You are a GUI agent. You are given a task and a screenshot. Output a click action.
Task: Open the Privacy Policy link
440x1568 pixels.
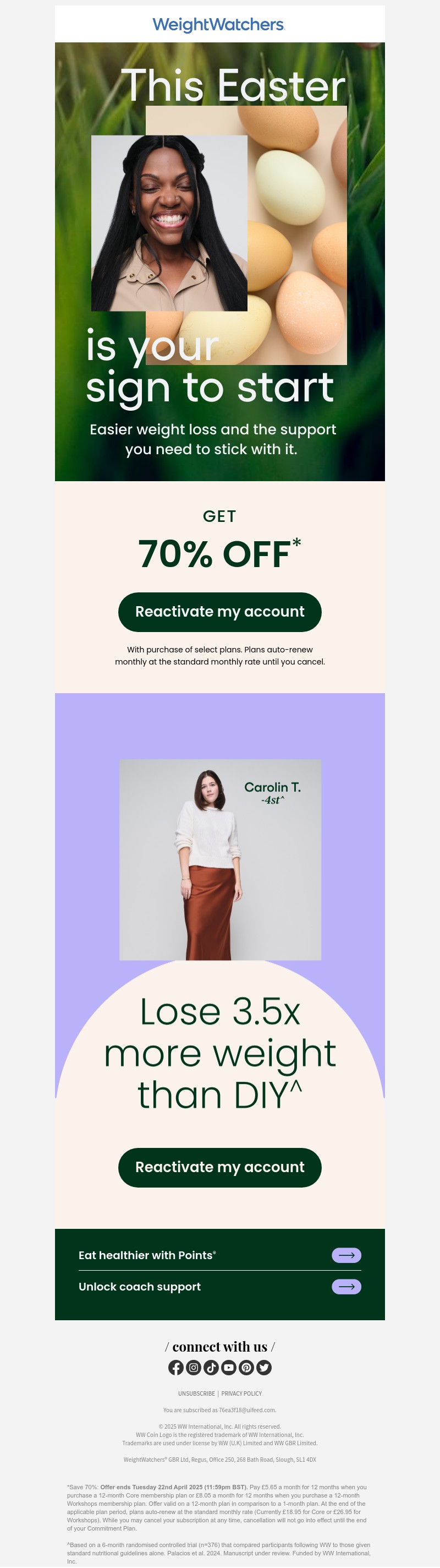(241, 1393)
